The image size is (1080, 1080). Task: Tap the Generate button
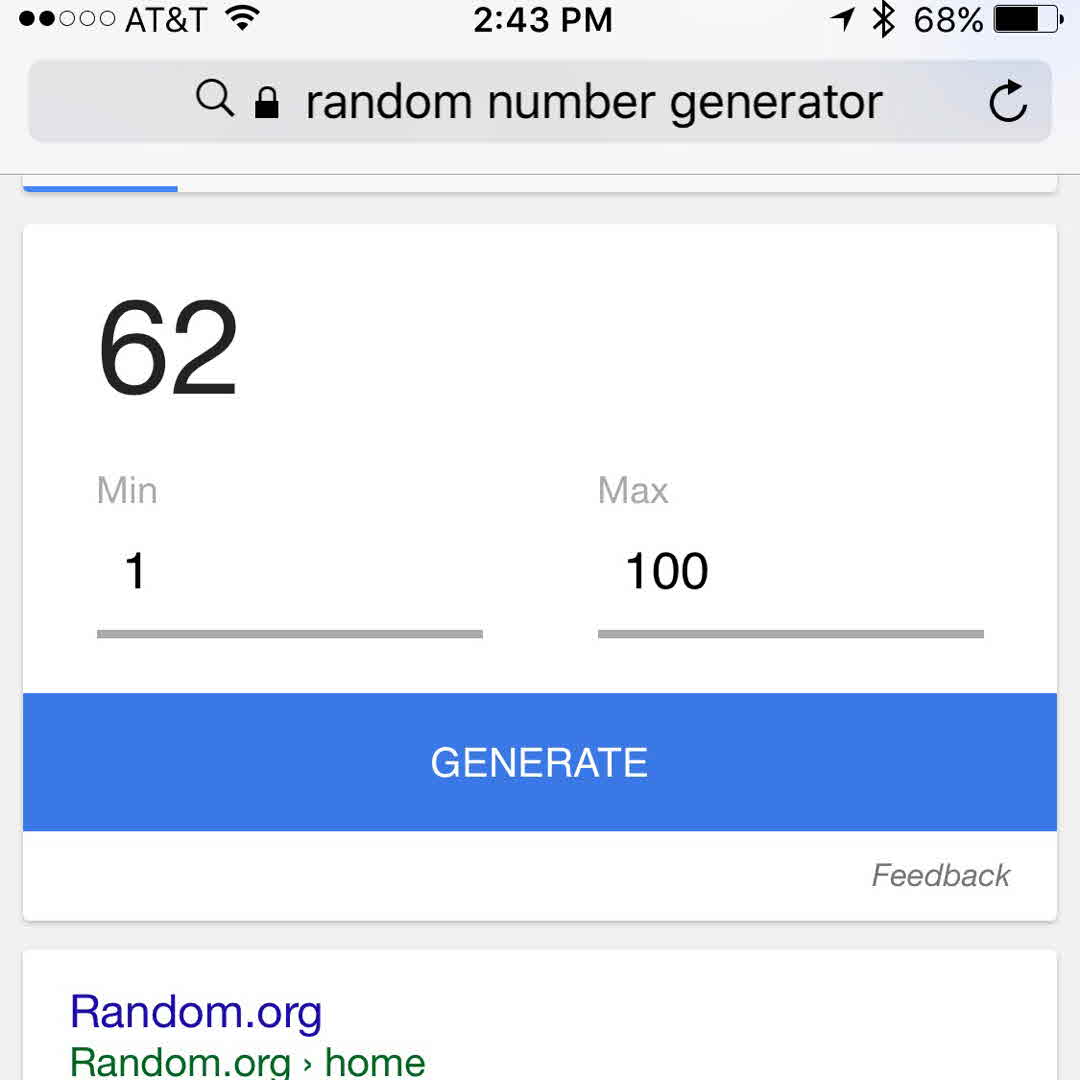click(x=539, y=762)
